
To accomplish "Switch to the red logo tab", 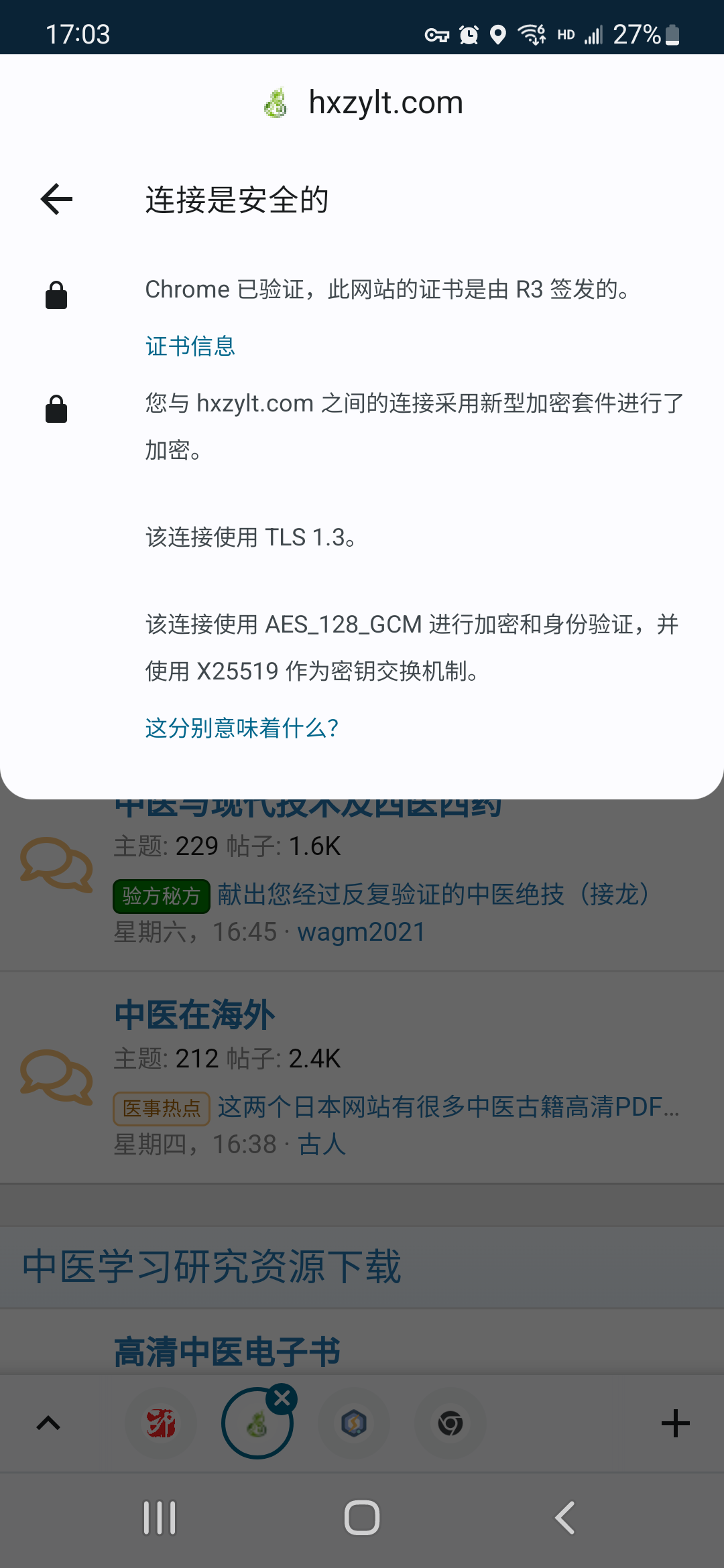I will pos(161,1423).
